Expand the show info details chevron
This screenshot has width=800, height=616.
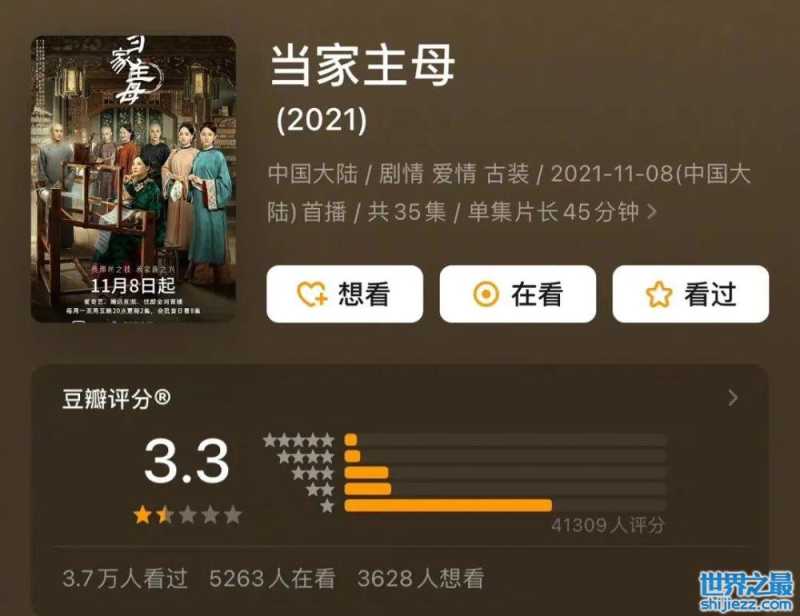653,212
